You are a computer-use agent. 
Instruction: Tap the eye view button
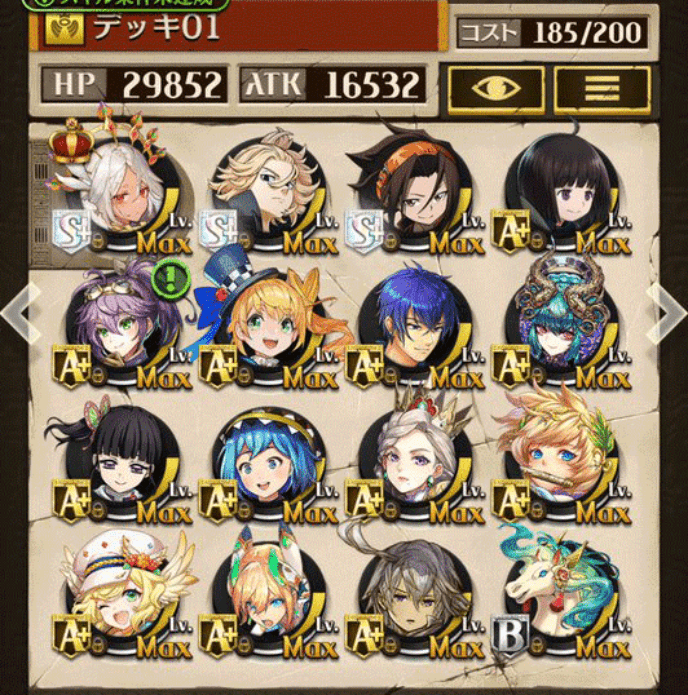[495, 88]
